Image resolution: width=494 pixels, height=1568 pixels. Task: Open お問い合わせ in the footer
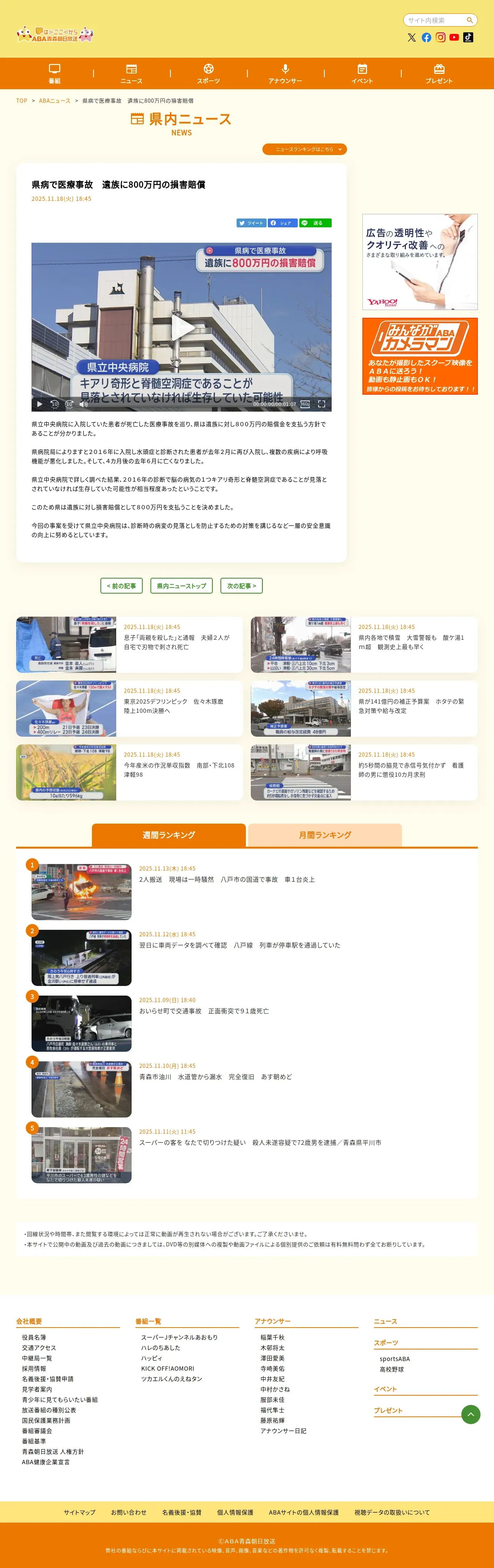pyautogui.click(x=129, y=1512)
